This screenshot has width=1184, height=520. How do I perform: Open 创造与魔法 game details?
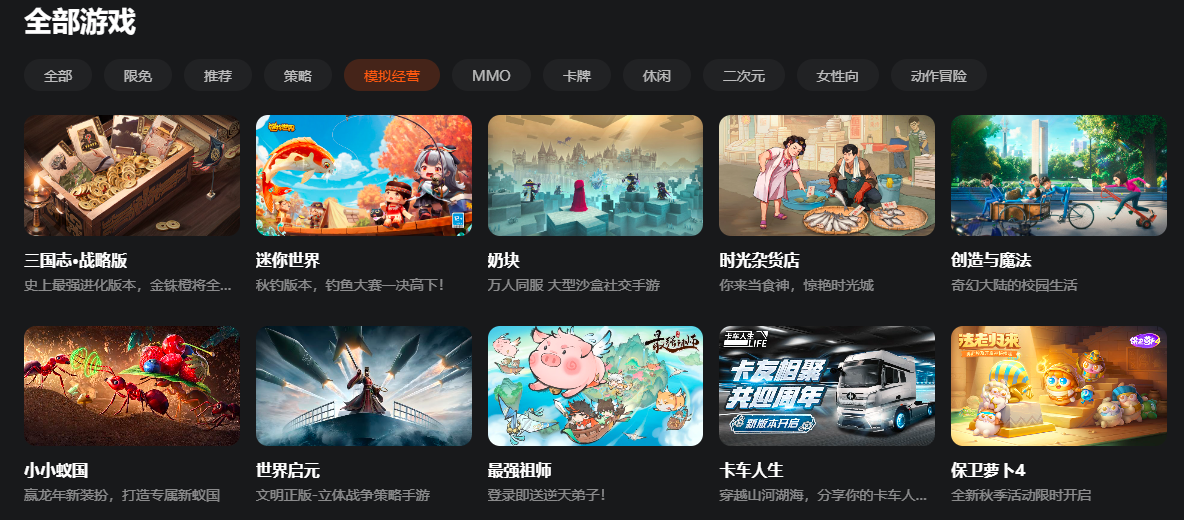pos(1058,176)
